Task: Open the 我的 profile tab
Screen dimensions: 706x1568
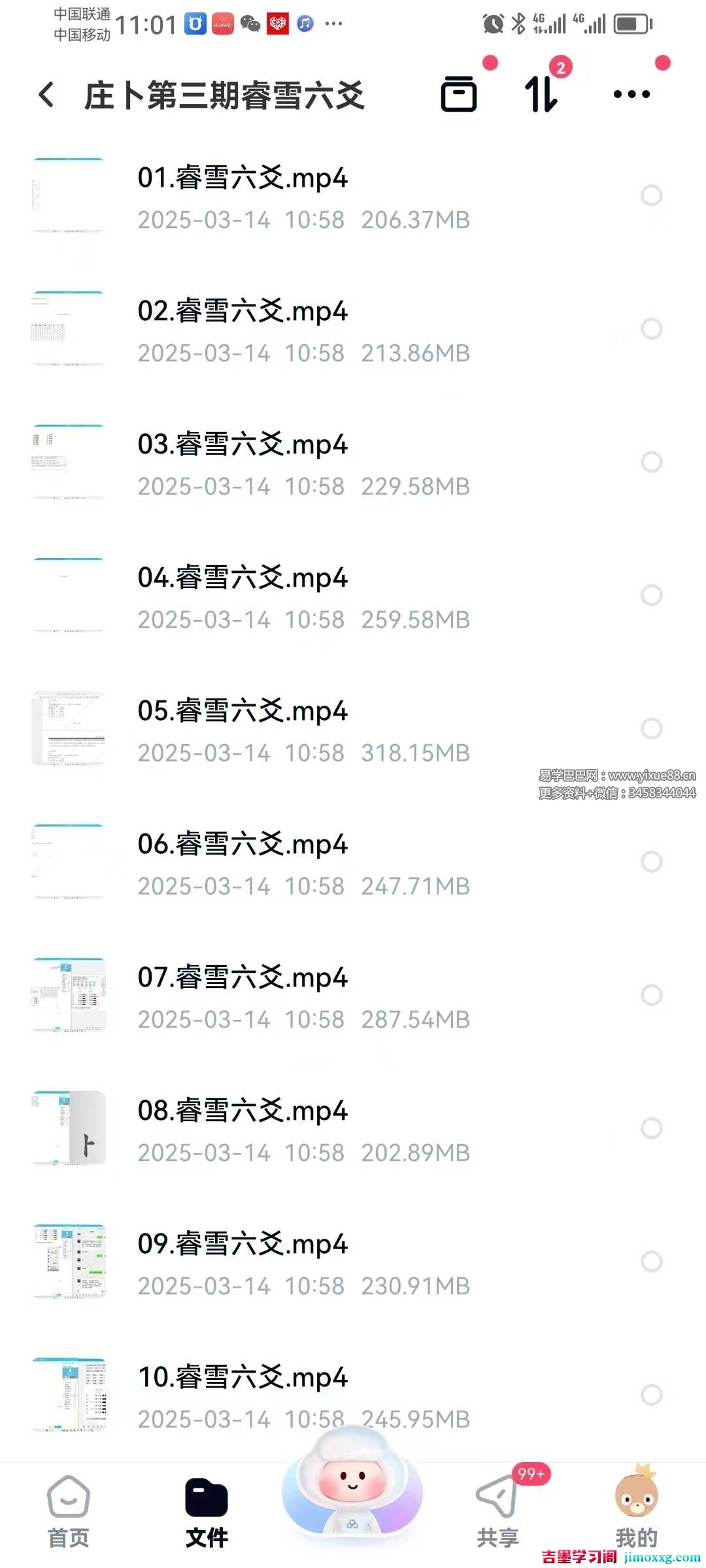Action: pos(636,1511)
